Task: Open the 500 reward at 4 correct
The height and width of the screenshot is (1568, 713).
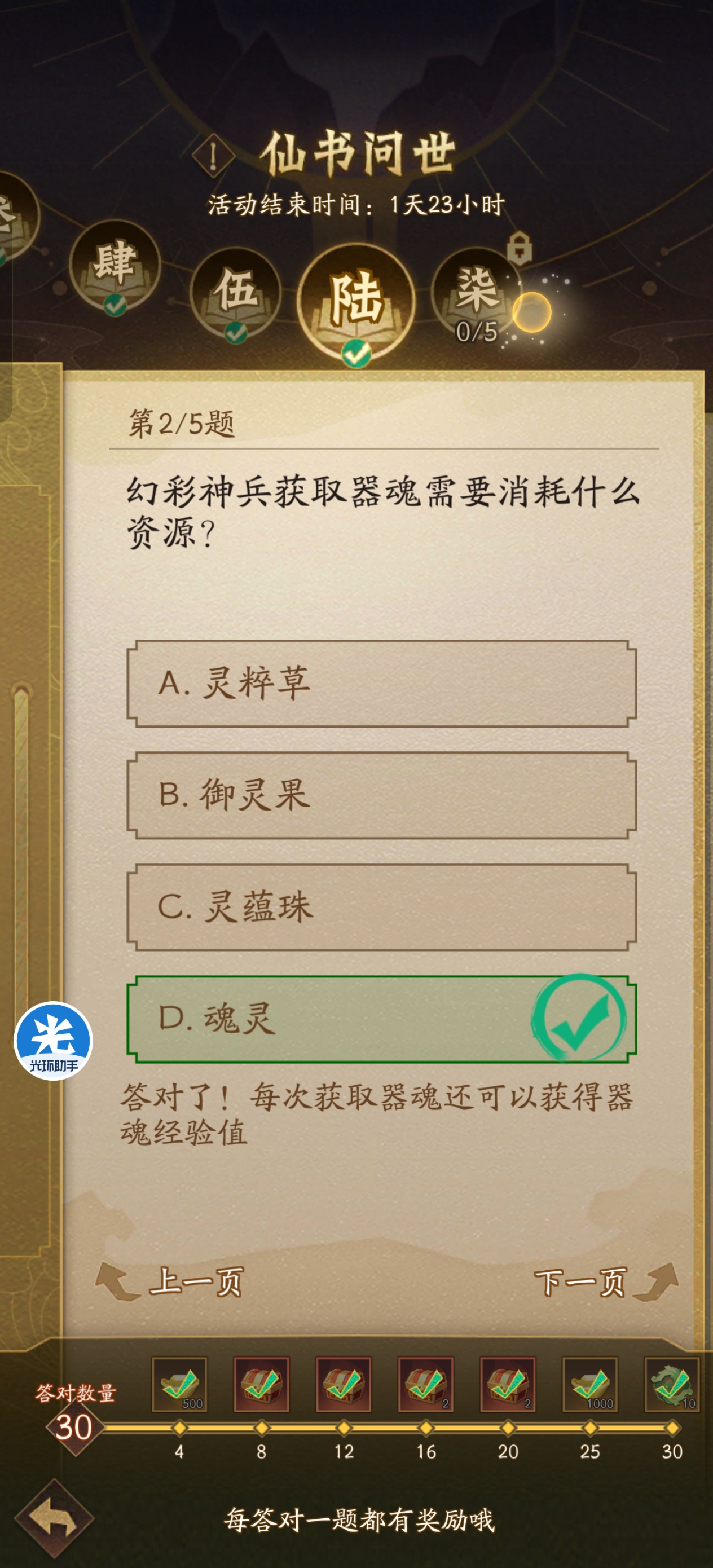Action: click(x=179, y=1384)
